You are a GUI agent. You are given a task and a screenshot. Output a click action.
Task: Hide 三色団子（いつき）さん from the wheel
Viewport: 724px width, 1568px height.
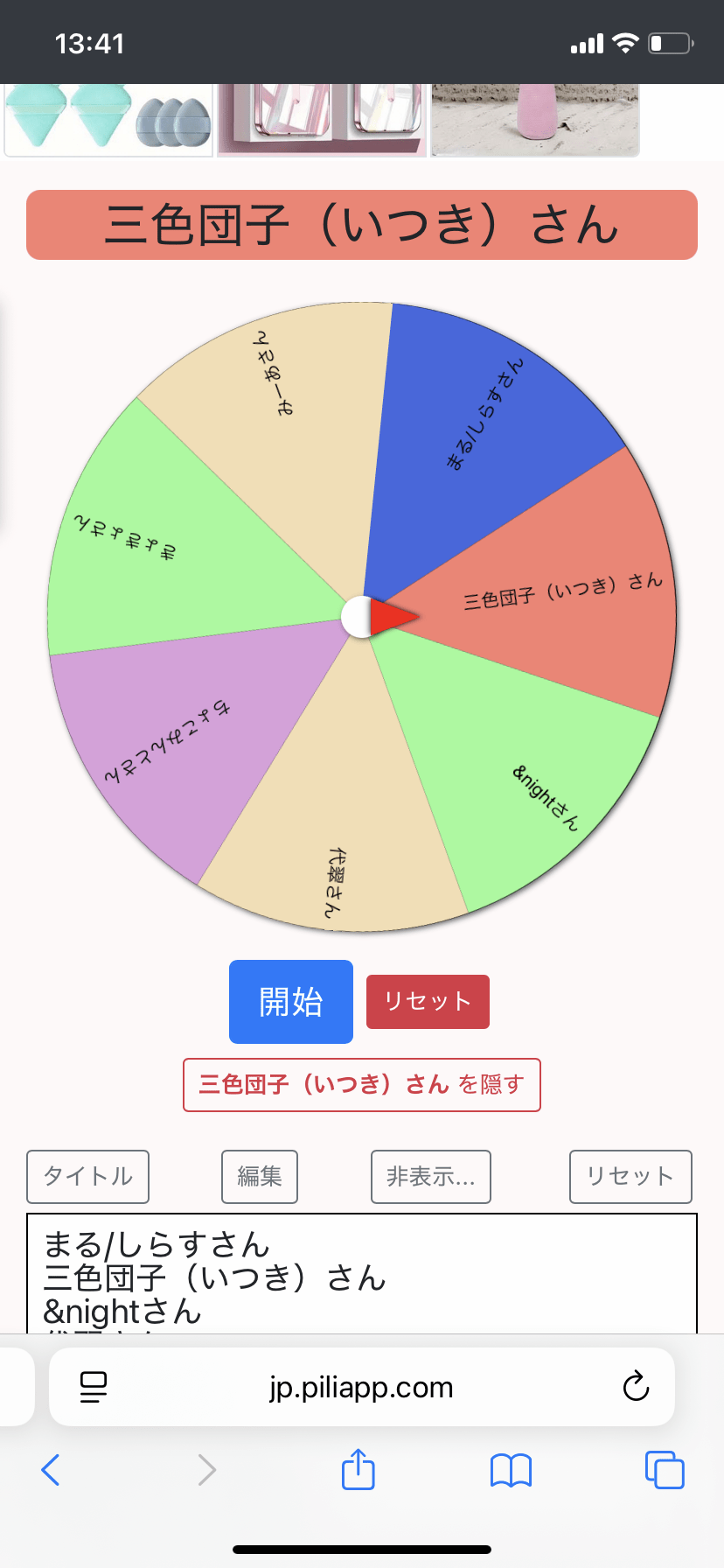[x=361, y=1084]
